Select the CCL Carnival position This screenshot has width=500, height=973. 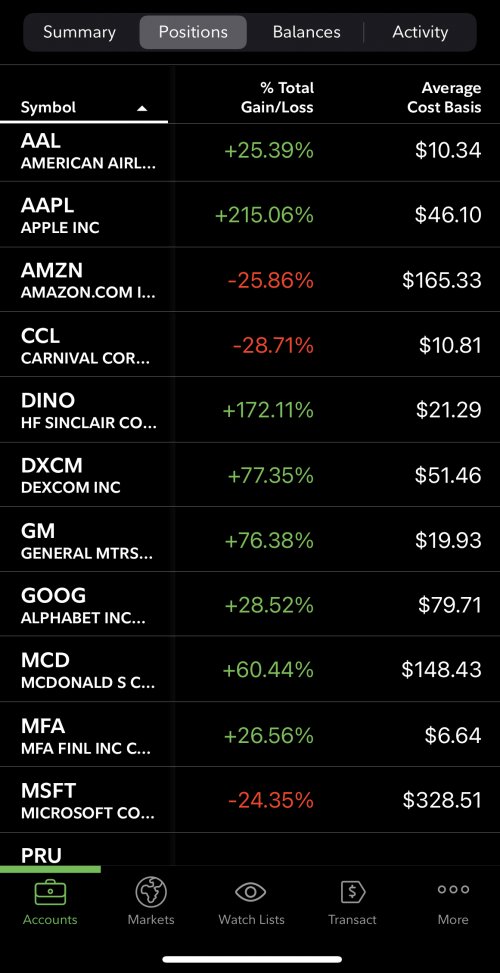(x=250, y=345)
